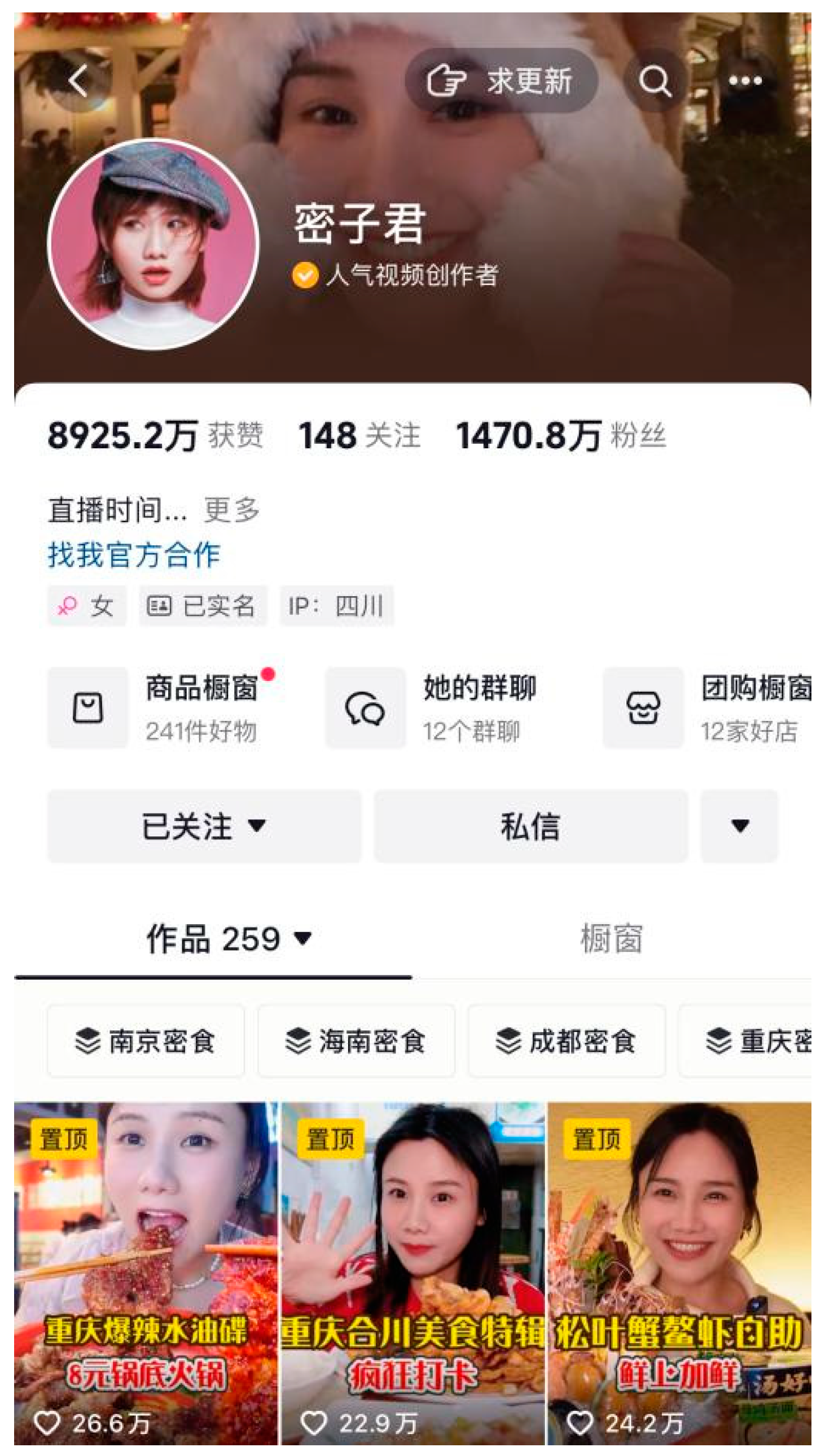
Task: Expand the bio with 更多
Action: 231,509
